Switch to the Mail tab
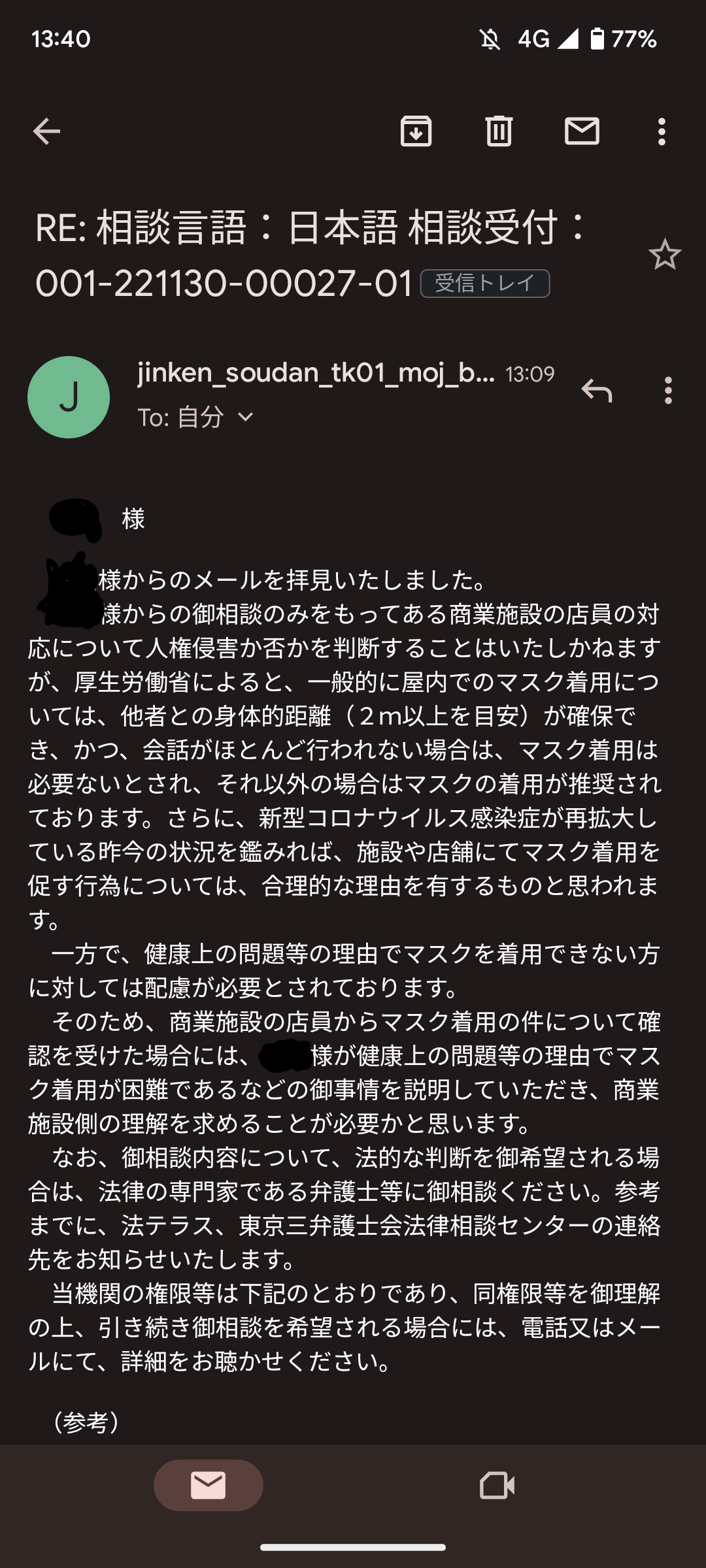 (x=209, y=1485)
